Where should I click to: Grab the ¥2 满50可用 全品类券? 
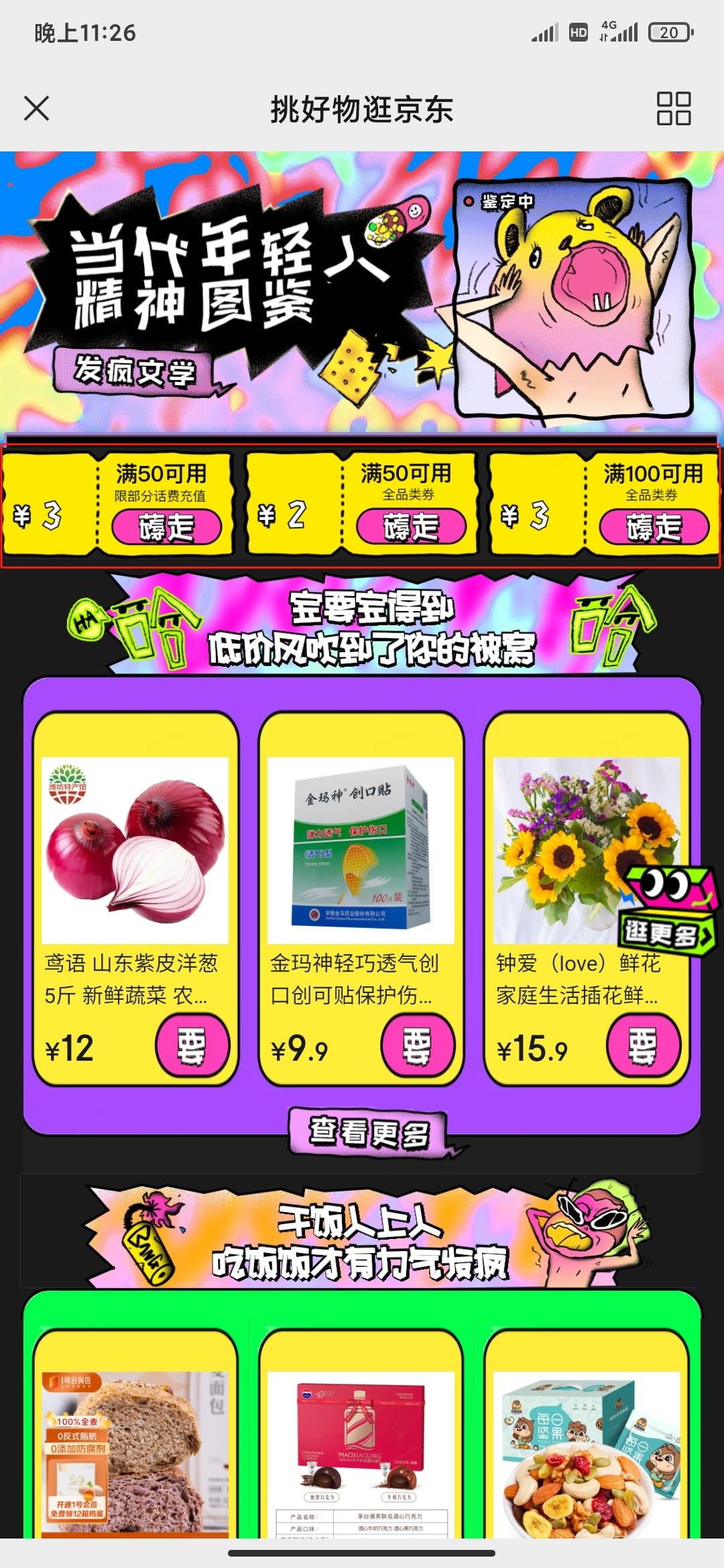tap(410, 527)
